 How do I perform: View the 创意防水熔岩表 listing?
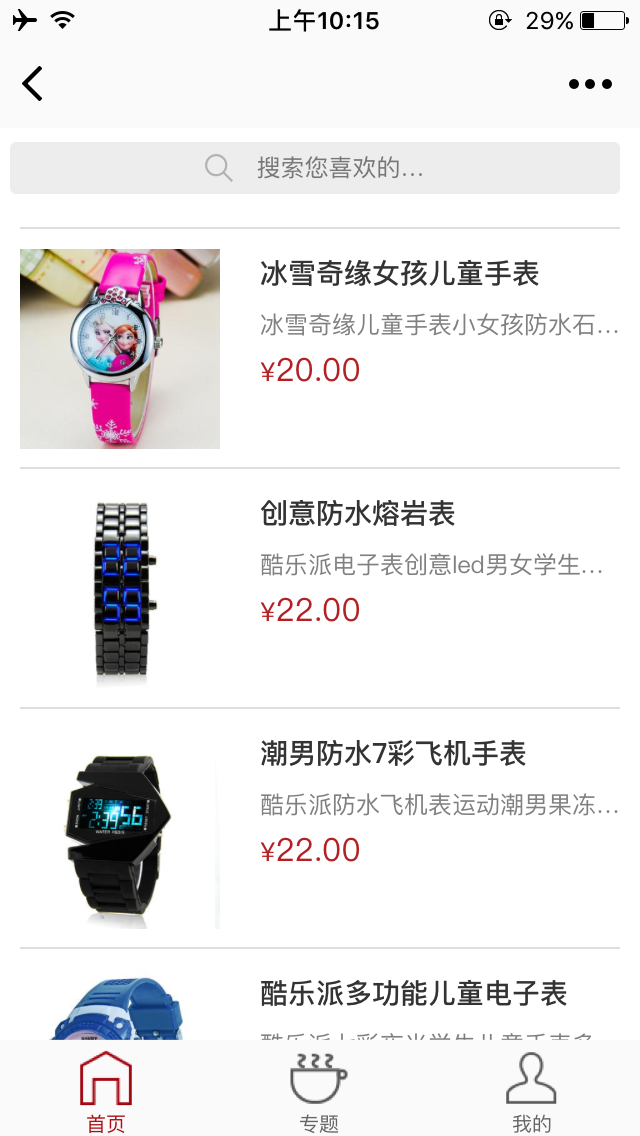pos(357,514)
